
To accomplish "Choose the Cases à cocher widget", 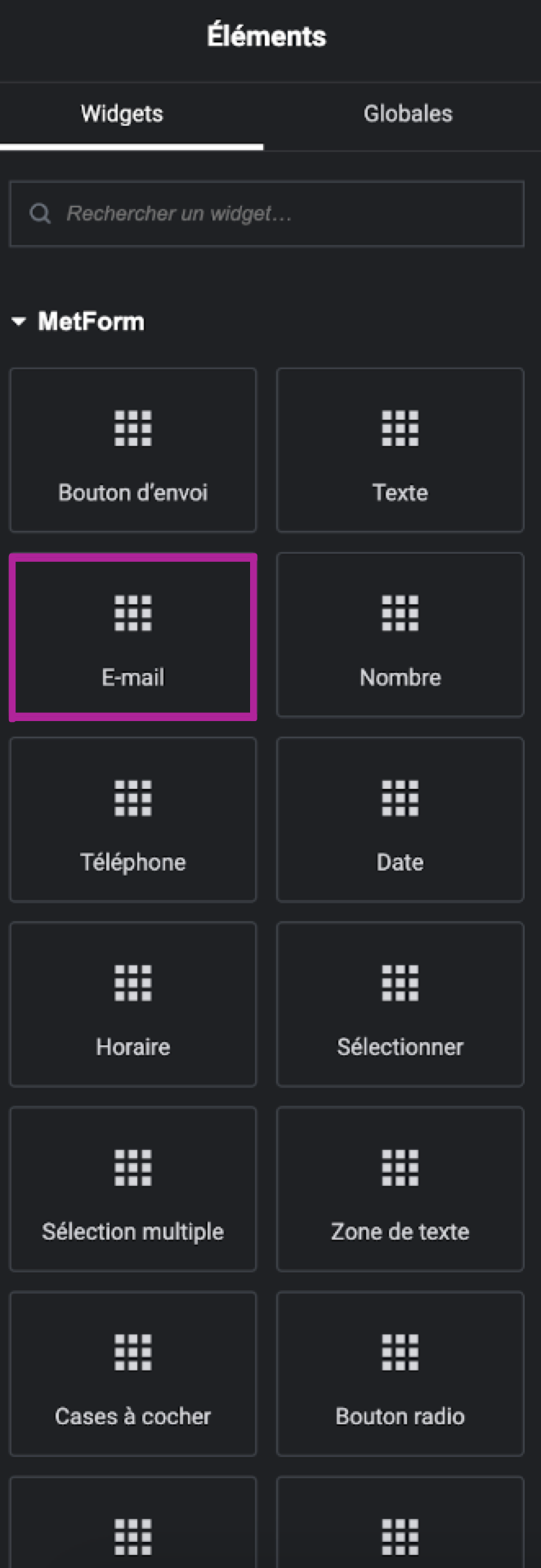I will click(133, 1373).
